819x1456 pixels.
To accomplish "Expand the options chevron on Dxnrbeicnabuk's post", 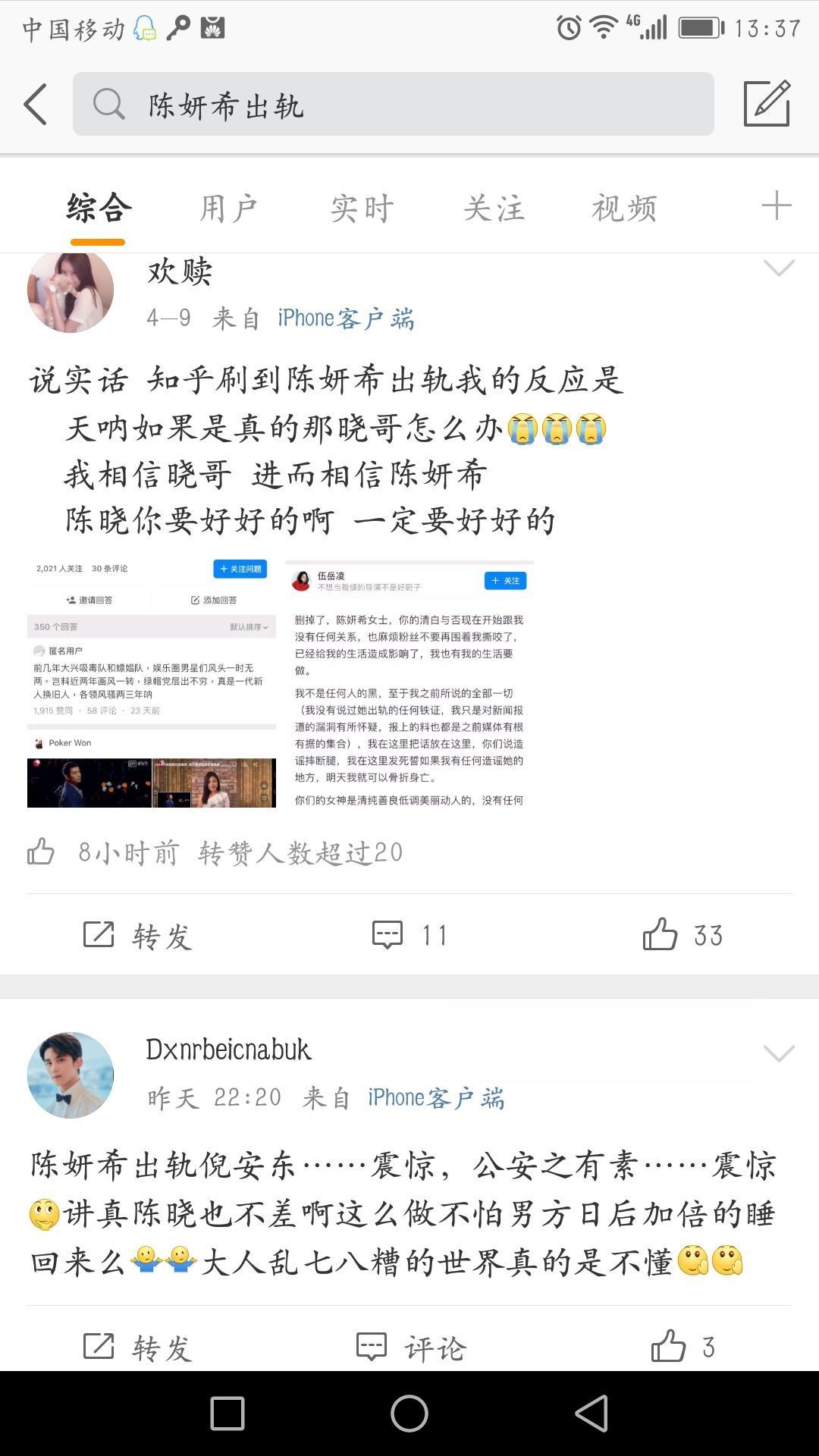I will click(779, 1053).
